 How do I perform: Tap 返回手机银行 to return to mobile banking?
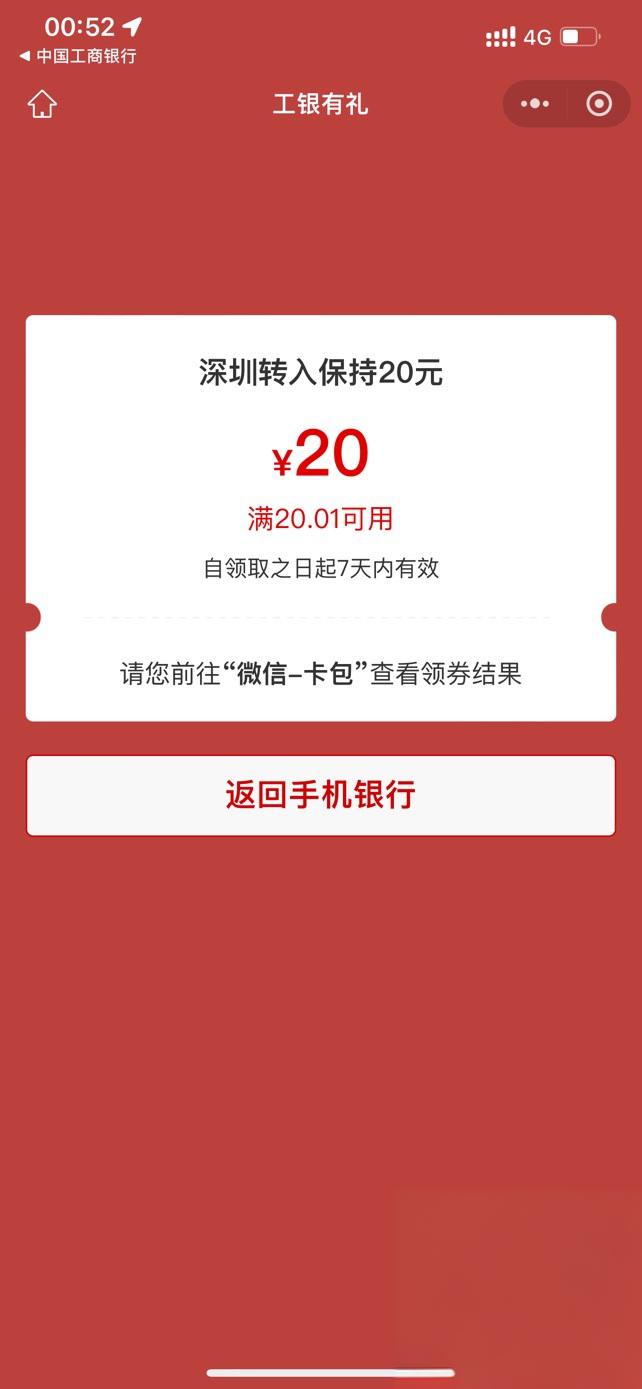click(320, 795)
